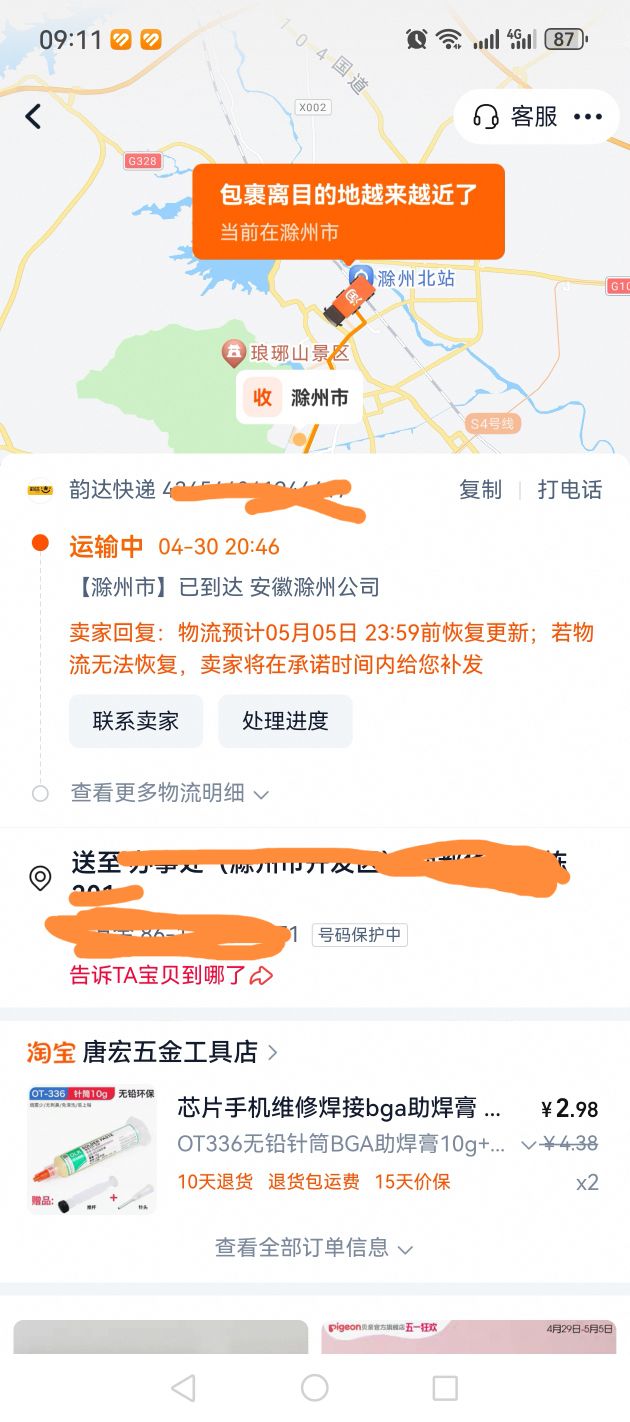Screen dimensions: 630x1422
Task: Tap the system home button
Action: pos(315,1387)
